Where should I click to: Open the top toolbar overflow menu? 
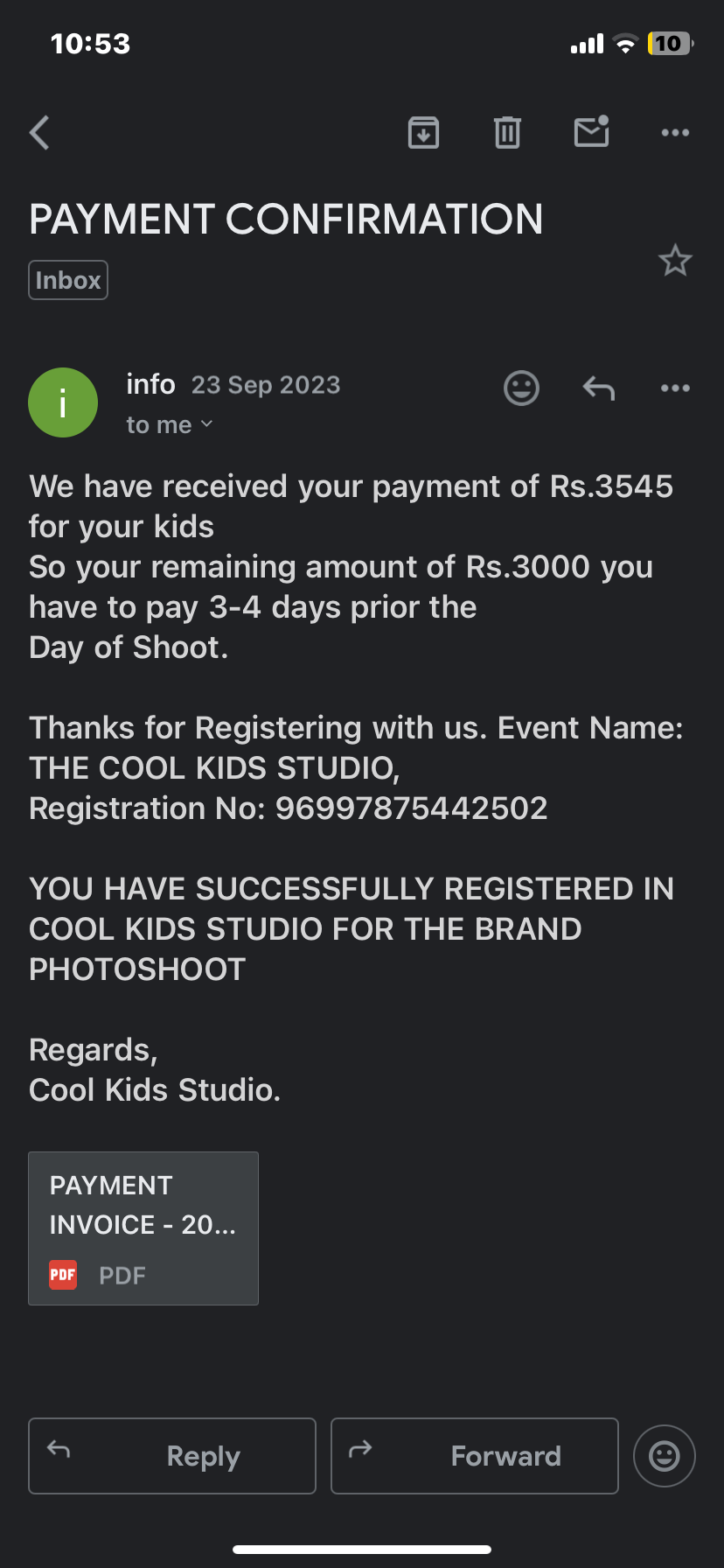675,133
